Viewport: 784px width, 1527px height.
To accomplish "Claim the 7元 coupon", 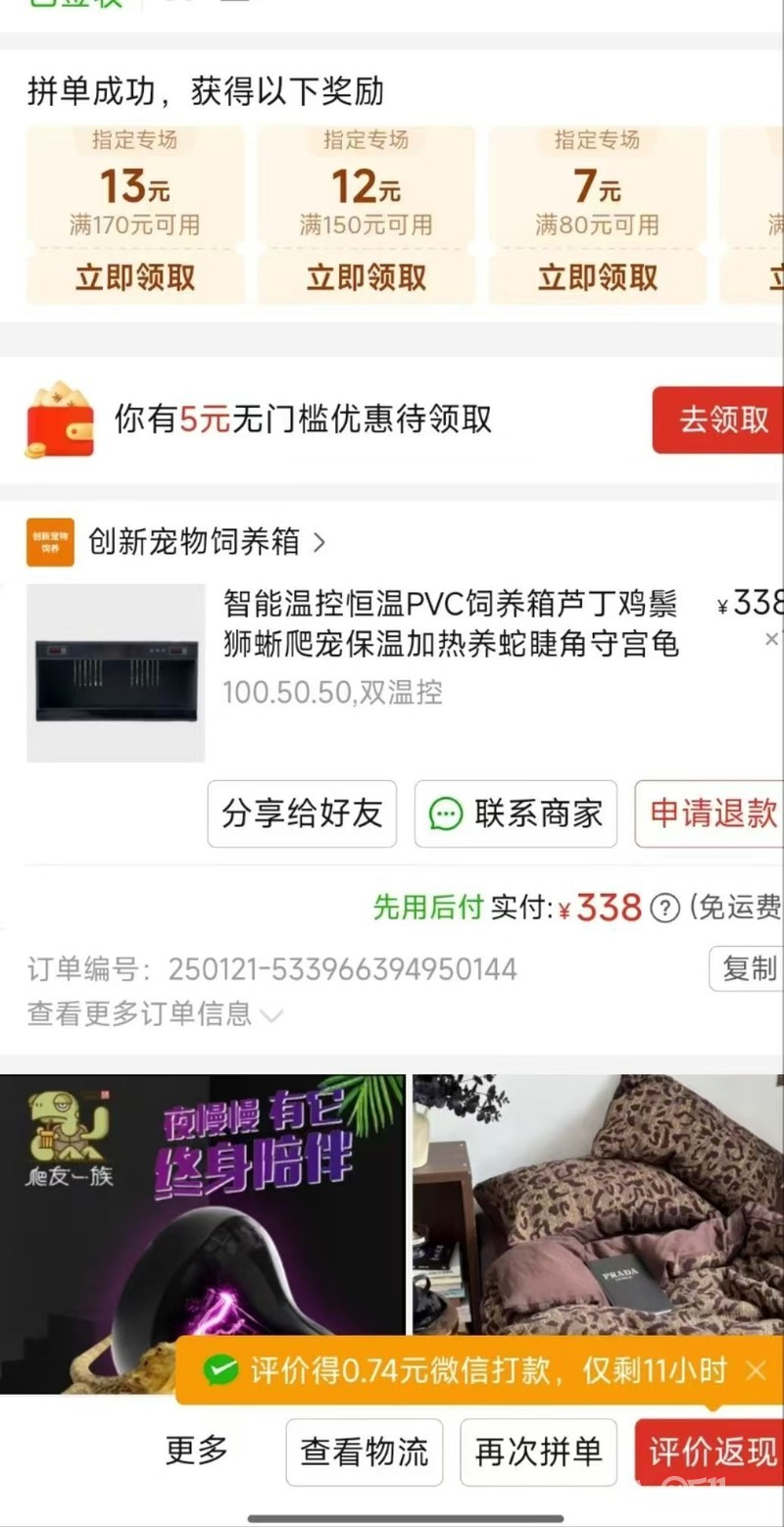I will tap(597, 278).
